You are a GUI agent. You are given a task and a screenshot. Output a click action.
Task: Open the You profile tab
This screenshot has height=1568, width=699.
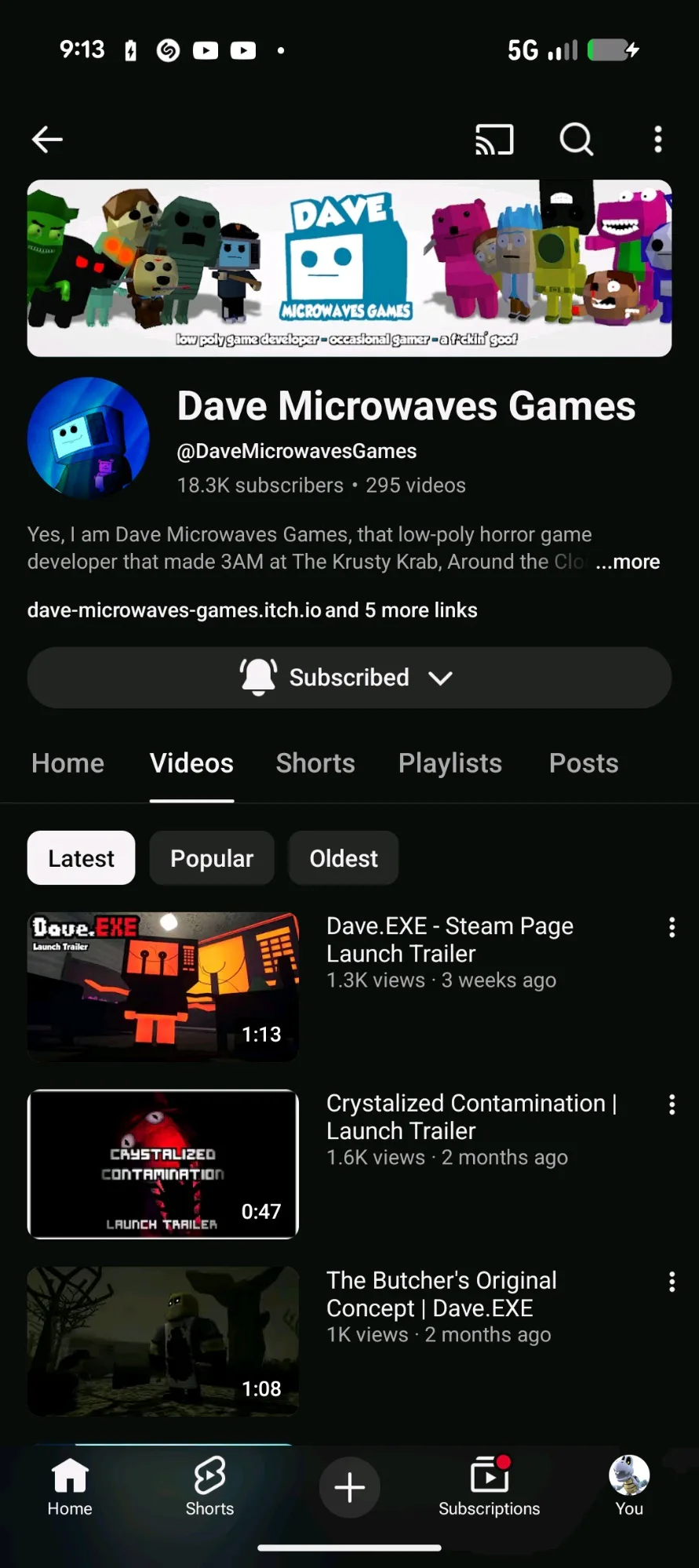(629, 1486)
